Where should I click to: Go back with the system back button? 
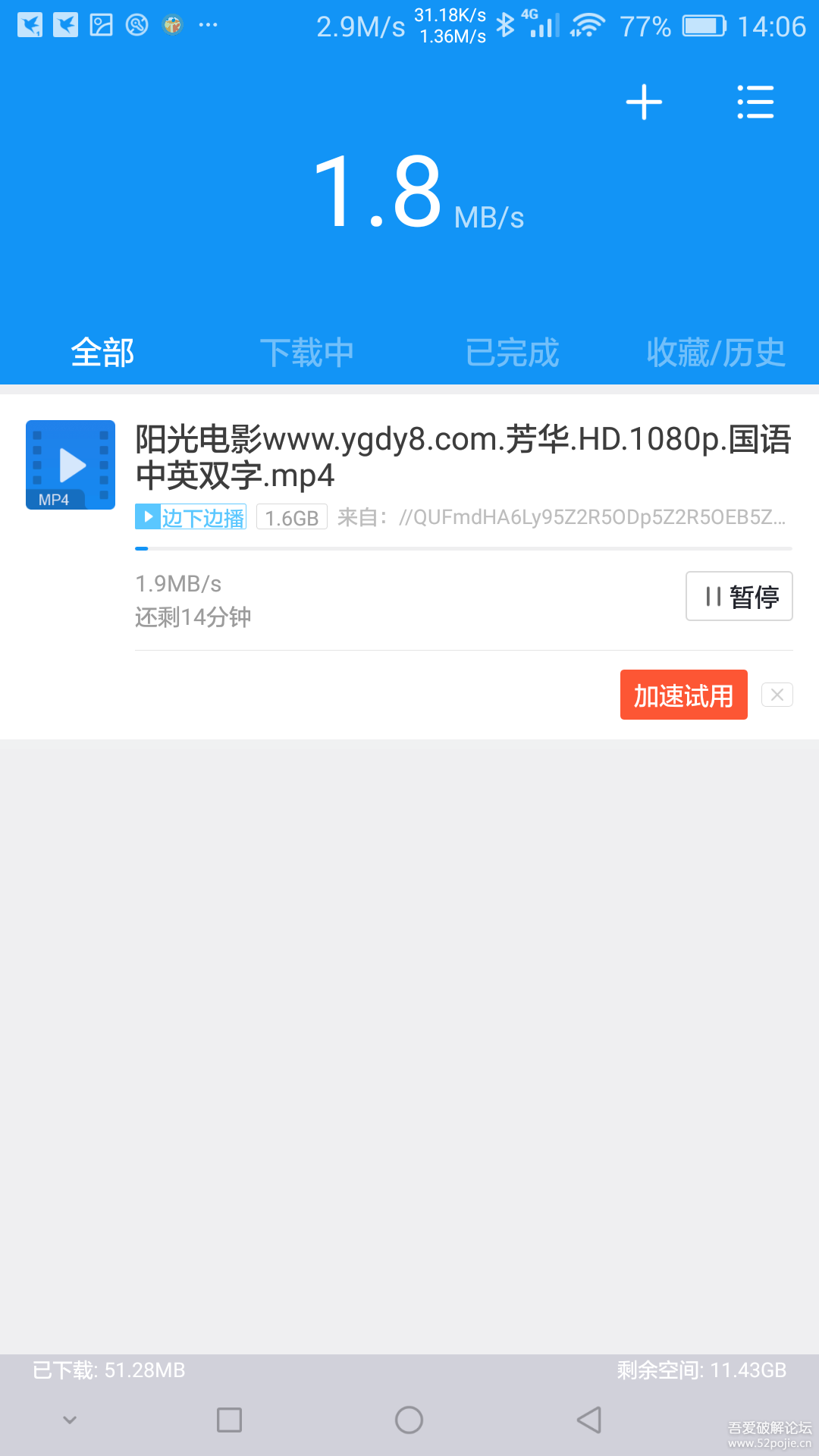pyautogui.click(x=589, y=1420)
